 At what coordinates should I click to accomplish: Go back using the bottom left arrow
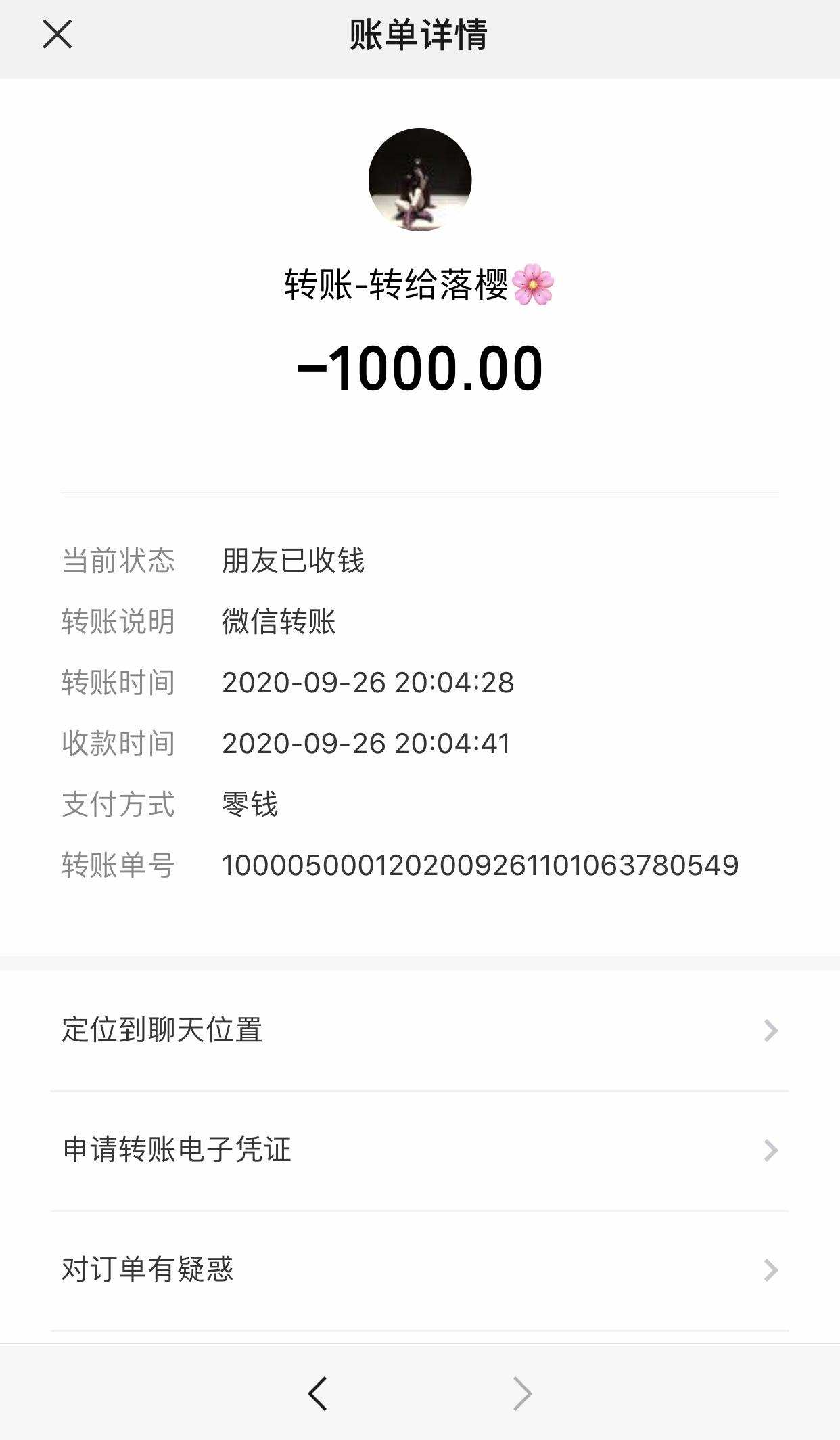pos(318,1393)
